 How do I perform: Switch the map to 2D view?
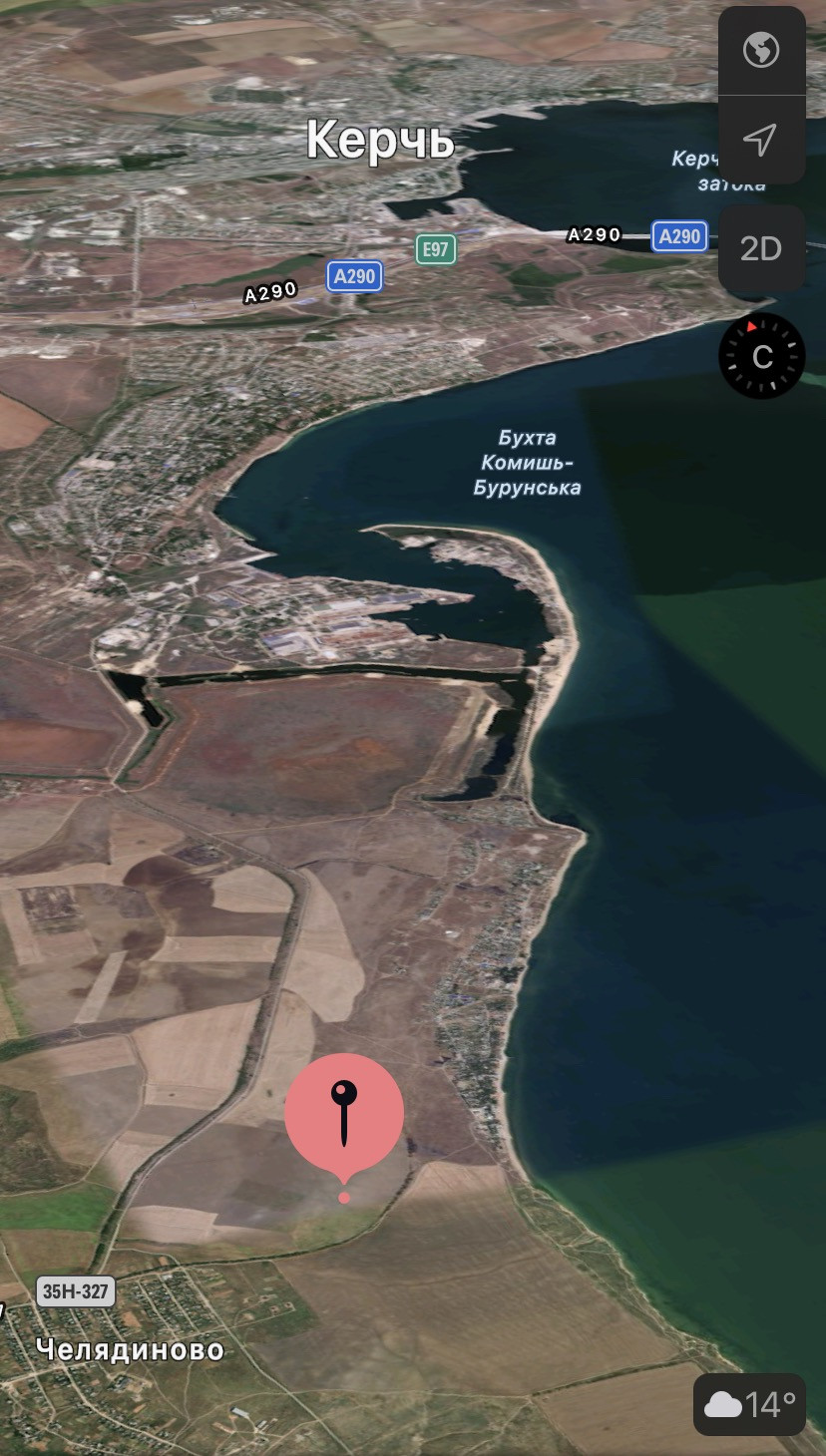[761, 248]
